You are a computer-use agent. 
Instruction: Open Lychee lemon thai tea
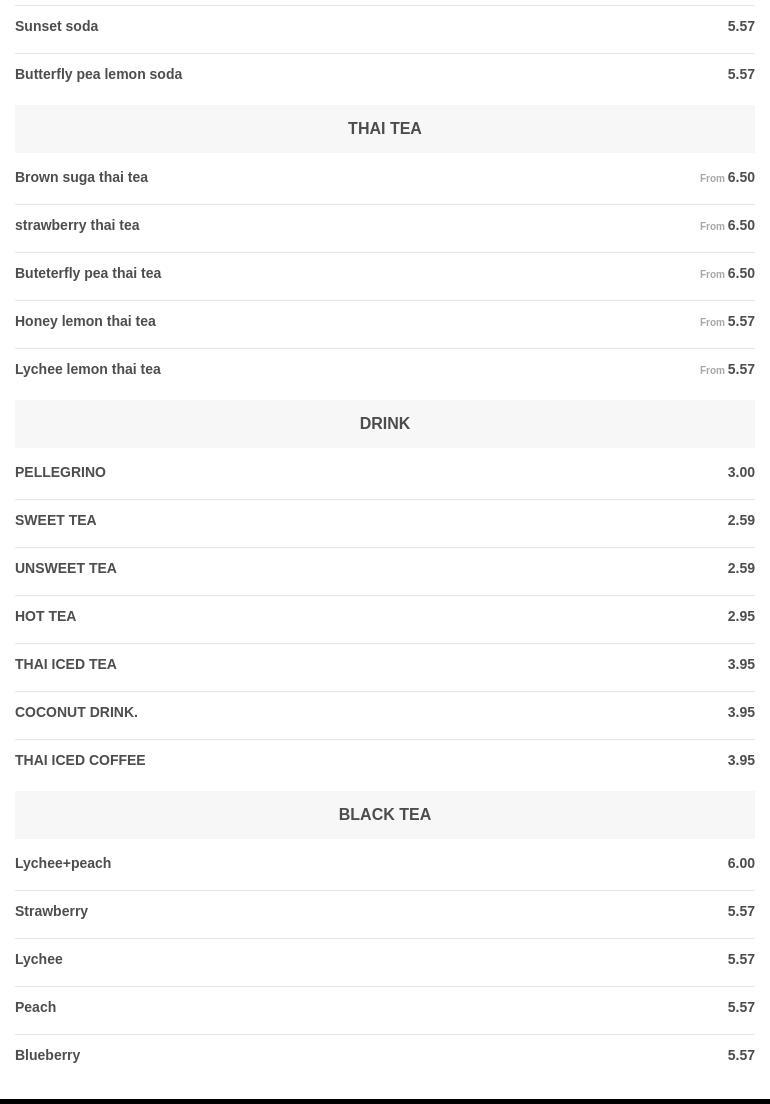(88, 369)
